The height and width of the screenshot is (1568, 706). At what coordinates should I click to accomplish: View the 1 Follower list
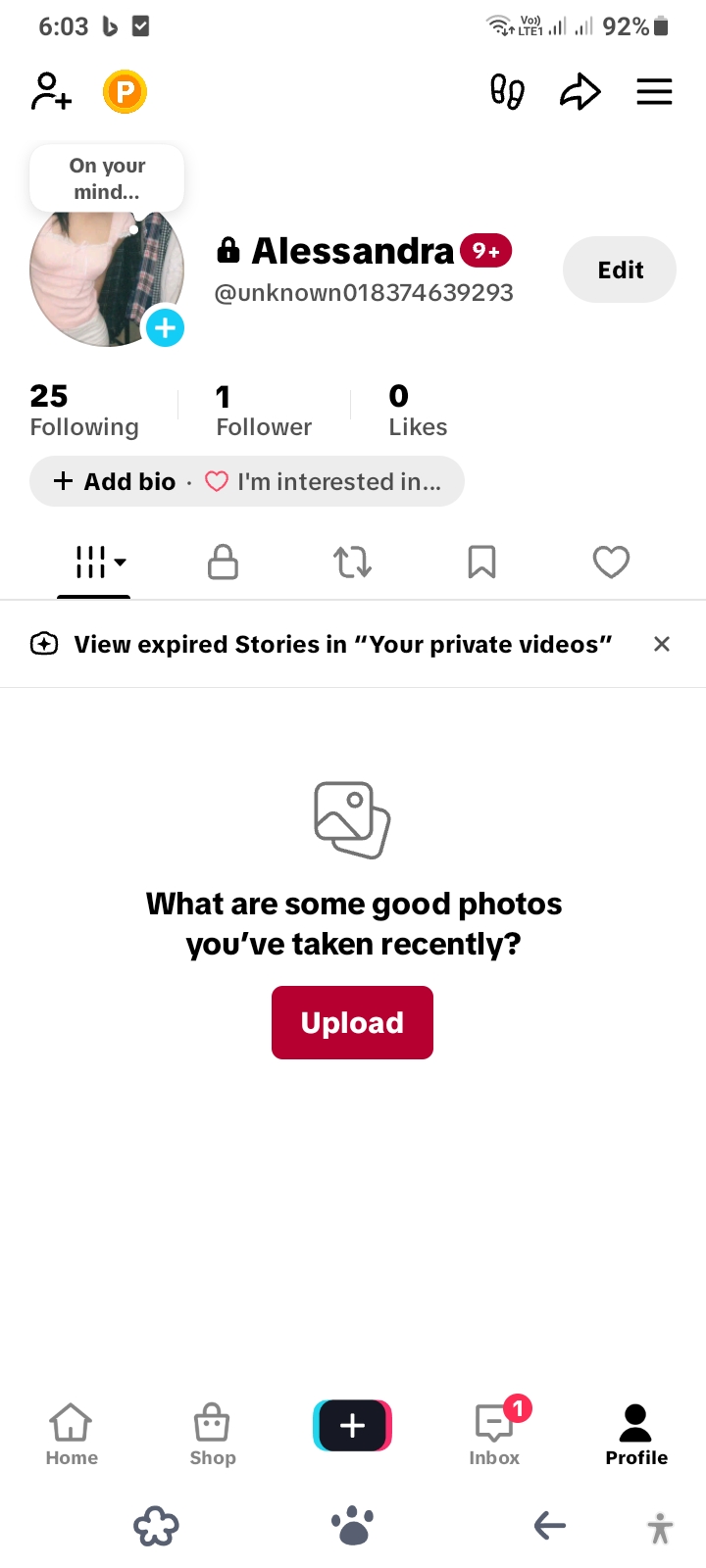tap(263, 410)
